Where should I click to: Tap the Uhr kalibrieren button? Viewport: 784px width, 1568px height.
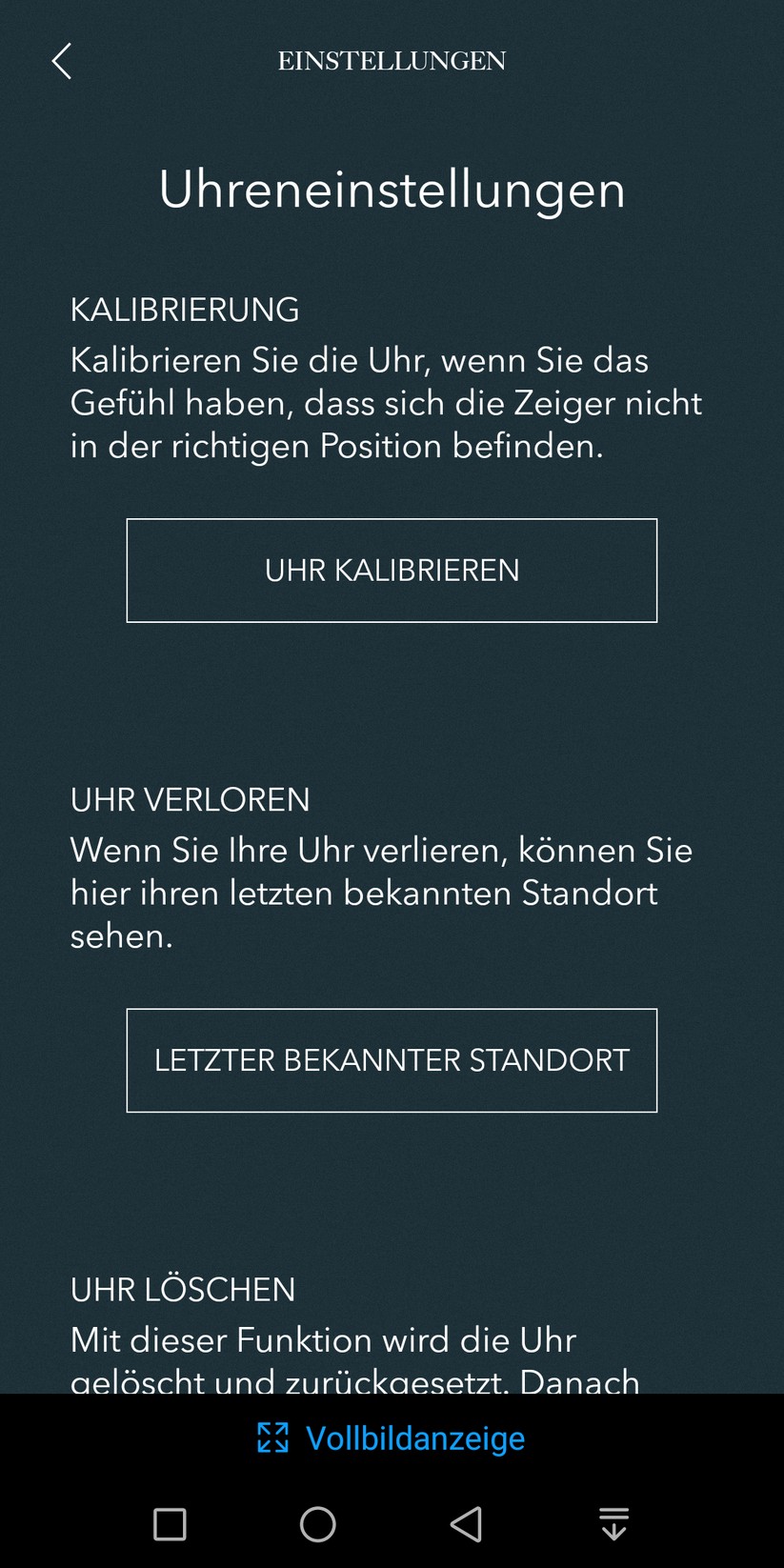pyautogui.click(x=392, y=571)
